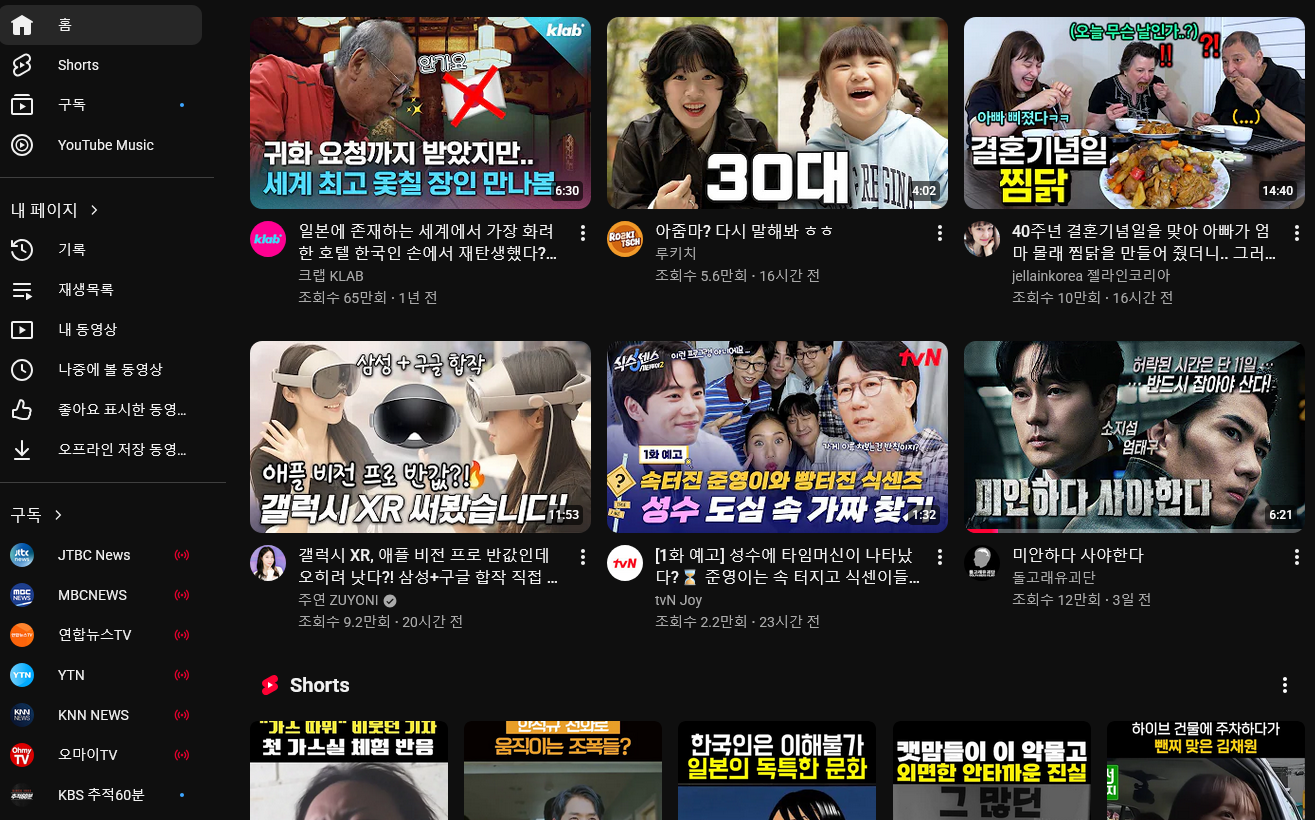The image size is (1315, 820).
Task: Open 나중에 볼 동영상 list
Action: (110, 370)
